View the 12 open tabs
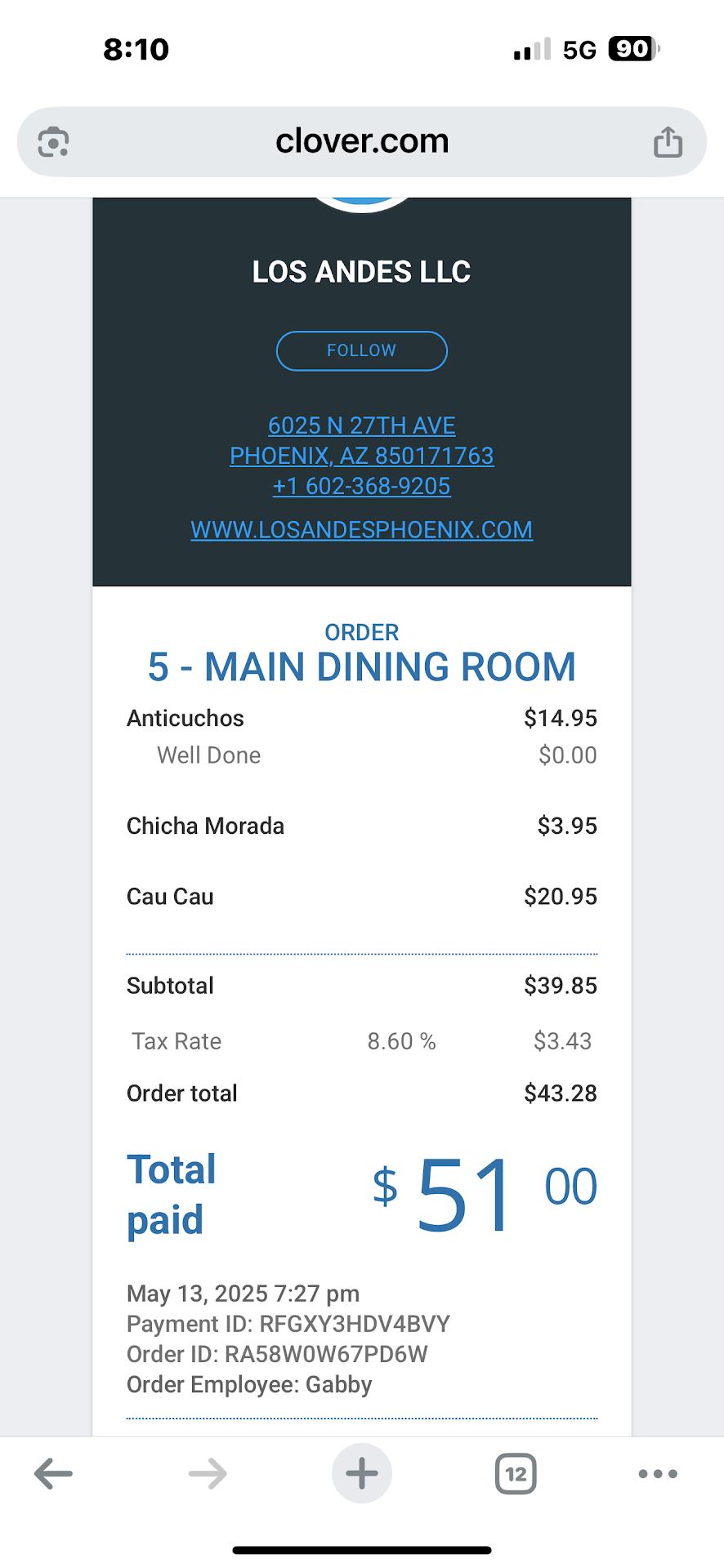This screenshot has height=1568, width=724. (516, 1474)
